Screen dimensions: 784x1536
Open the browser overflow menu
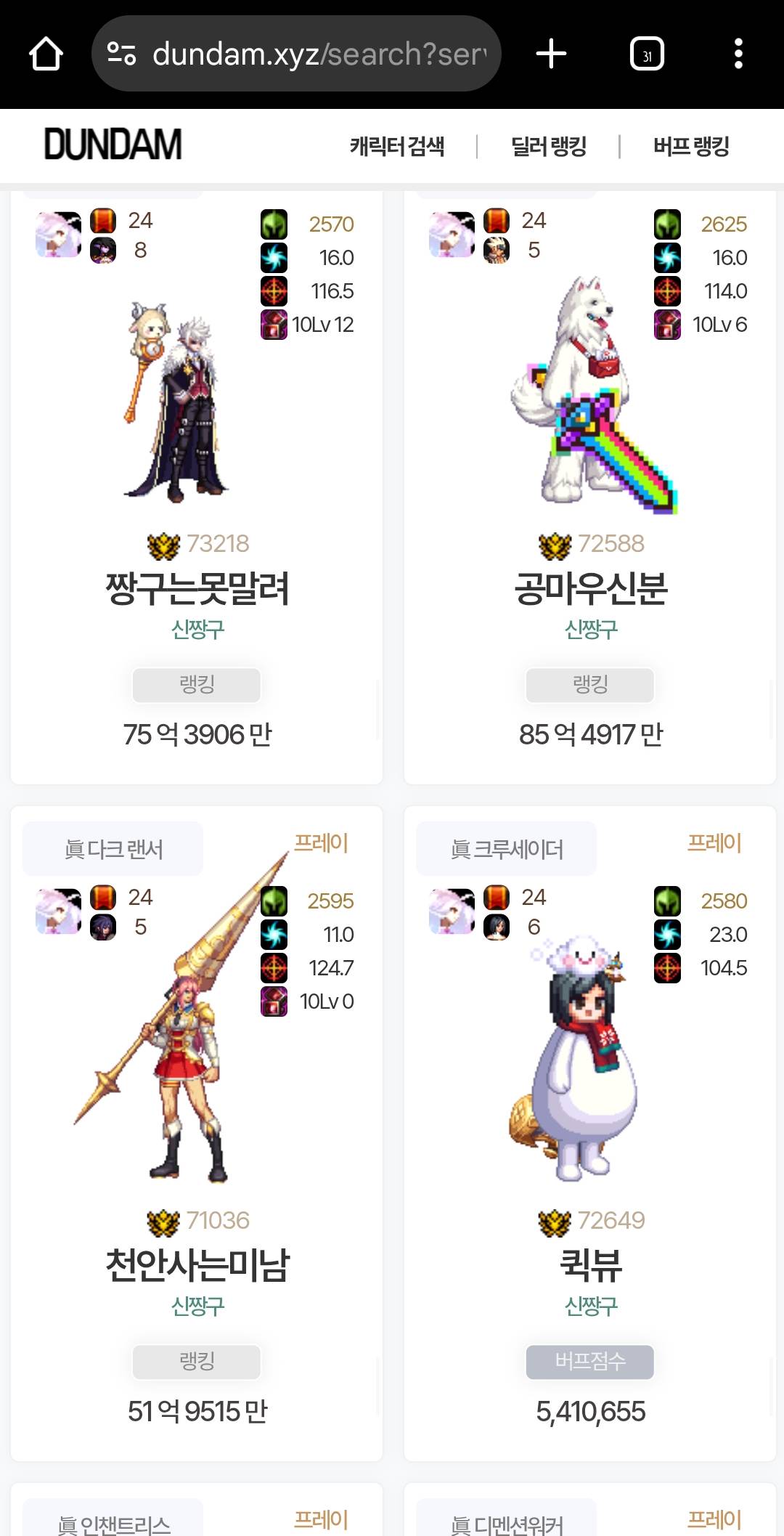(738, 54)
